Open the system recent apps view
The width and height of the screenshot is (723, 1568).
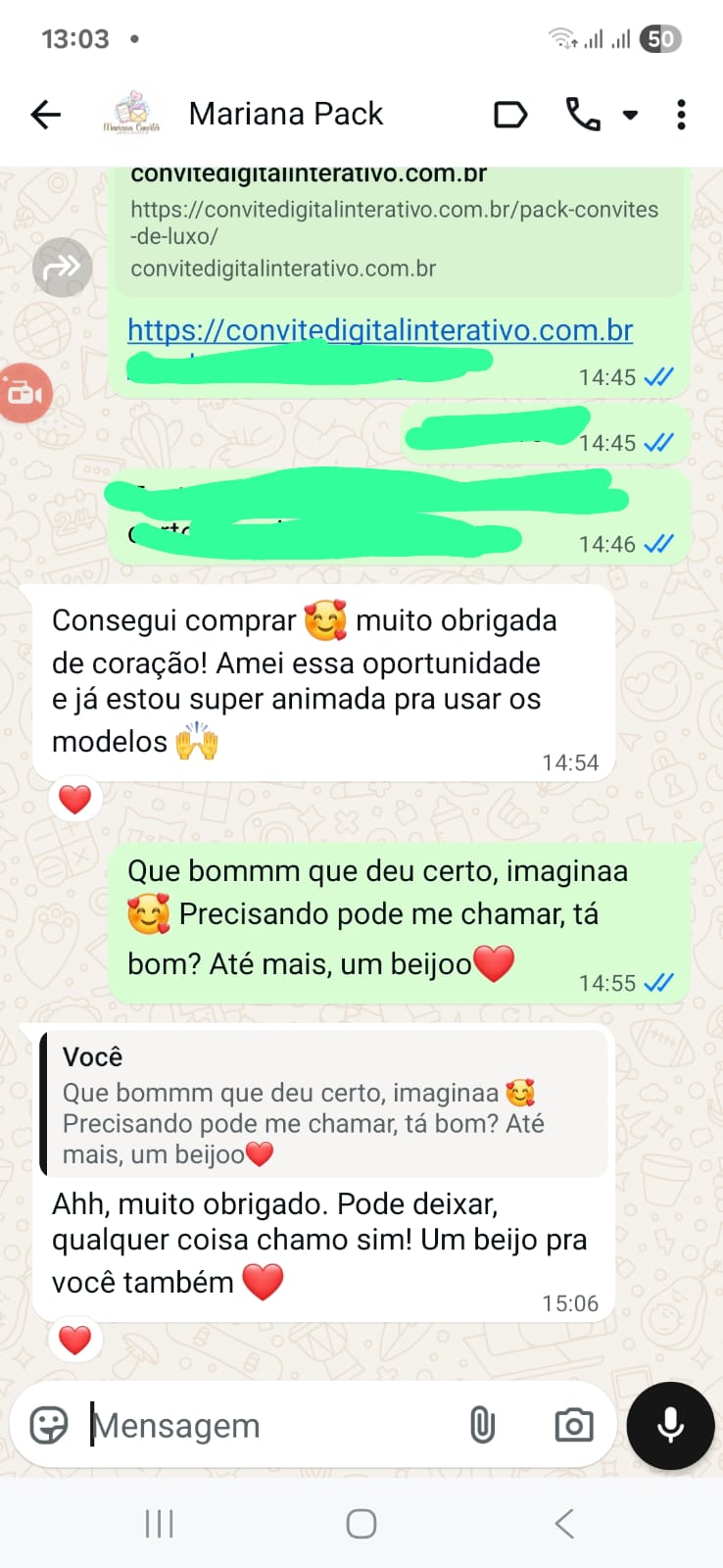[160, 1524]
